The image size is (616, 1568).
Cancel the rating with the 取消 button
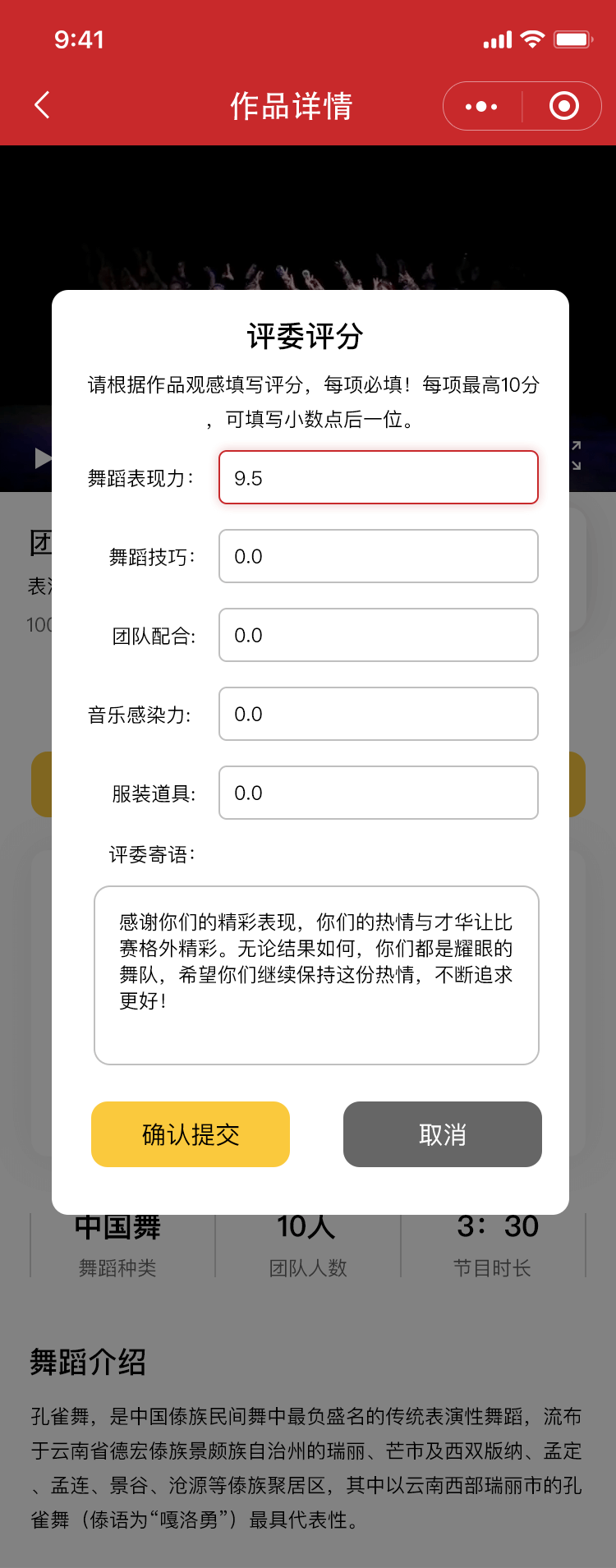click(442, 1134)
